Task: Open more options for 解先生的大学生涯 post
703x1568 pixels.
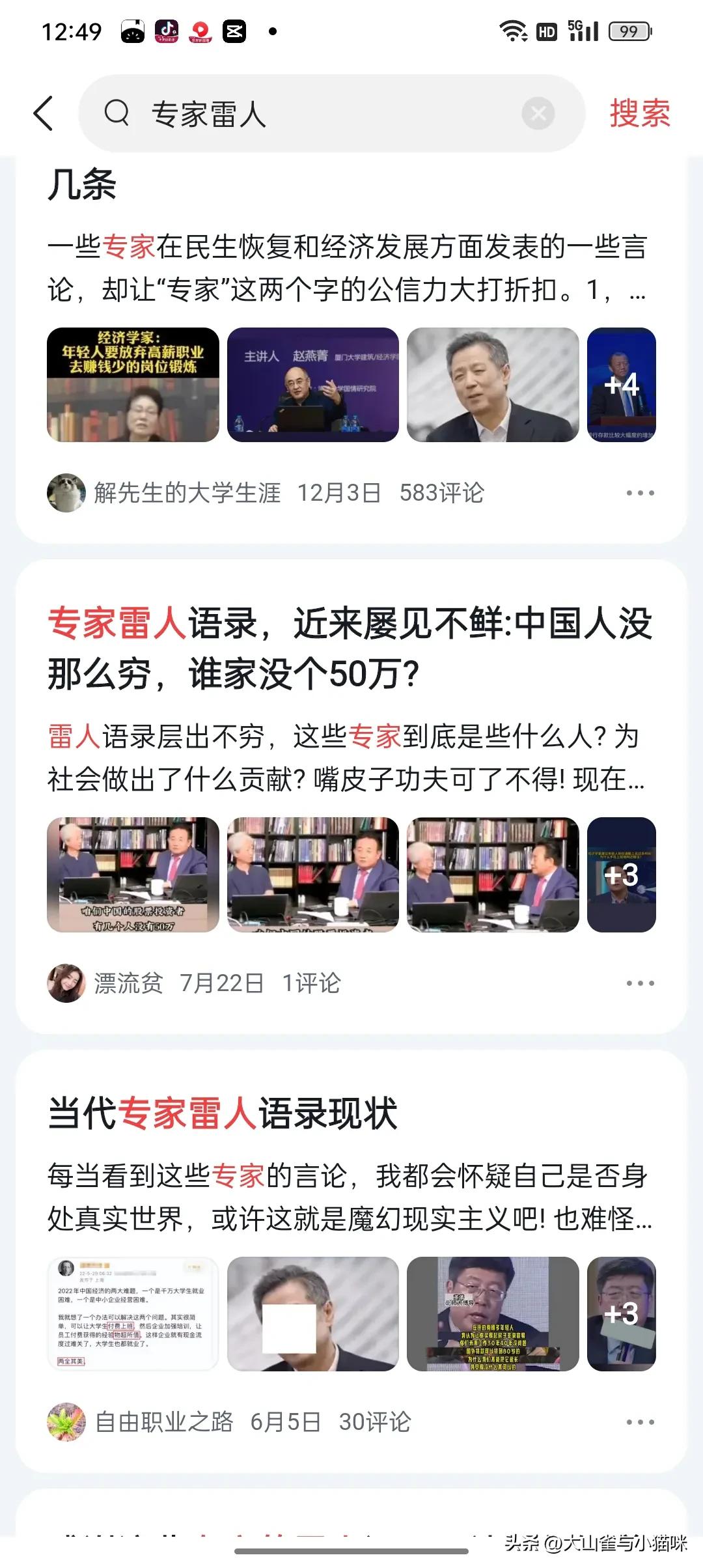Action: pyautogui.click(x=640, y=493)
